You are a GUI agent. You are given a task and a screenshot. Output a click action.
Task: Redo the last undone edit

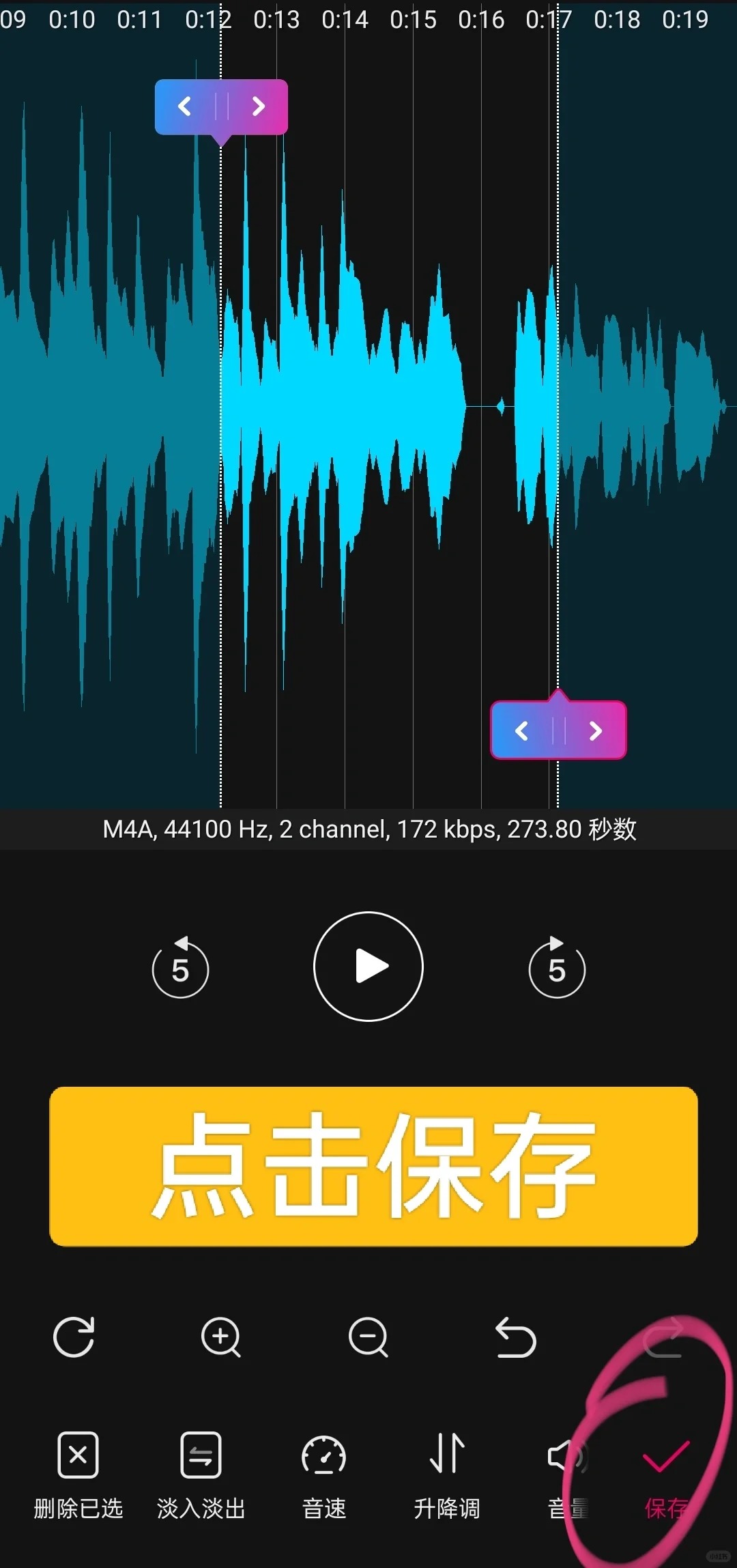(x=663, y=1337)
